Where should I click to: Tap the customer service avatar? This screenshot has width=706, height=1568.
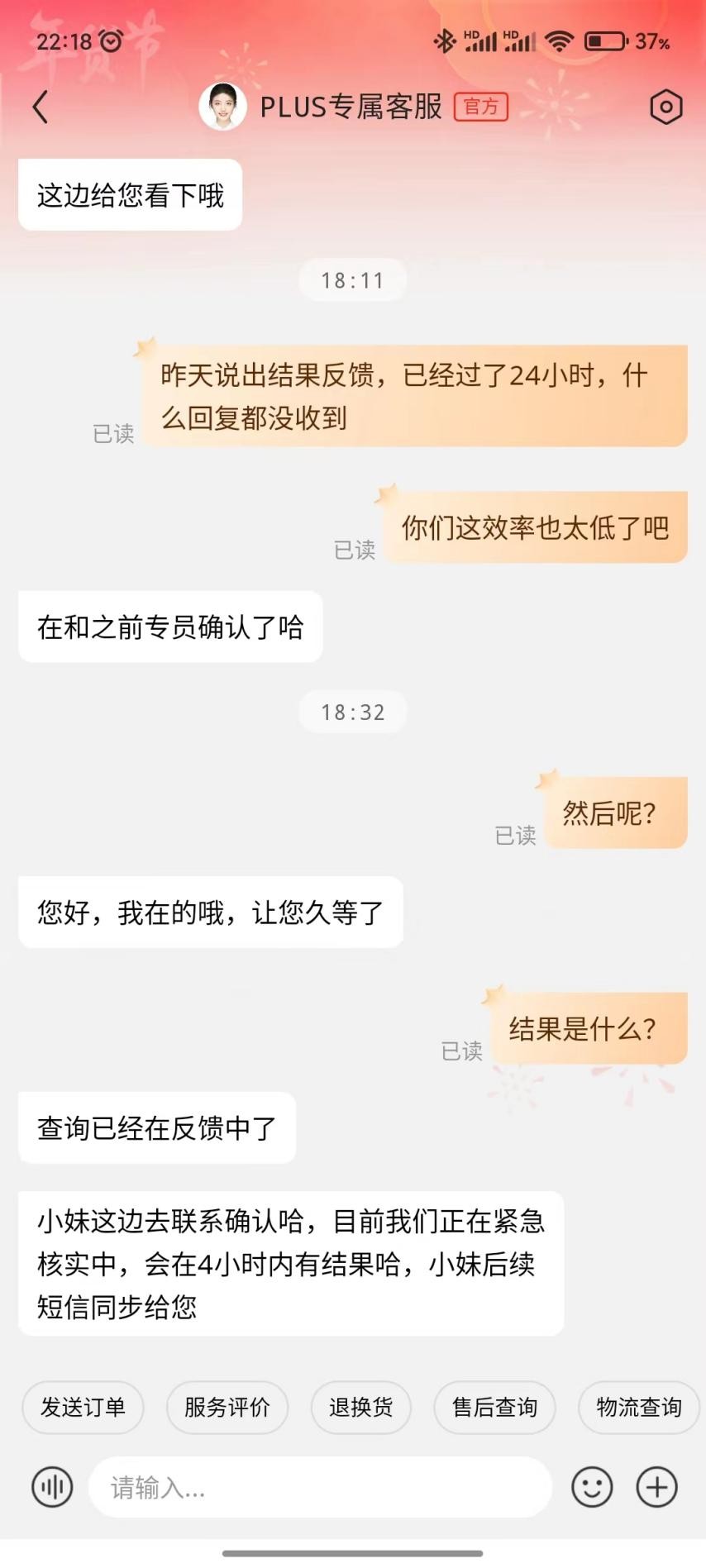point(222,106)
